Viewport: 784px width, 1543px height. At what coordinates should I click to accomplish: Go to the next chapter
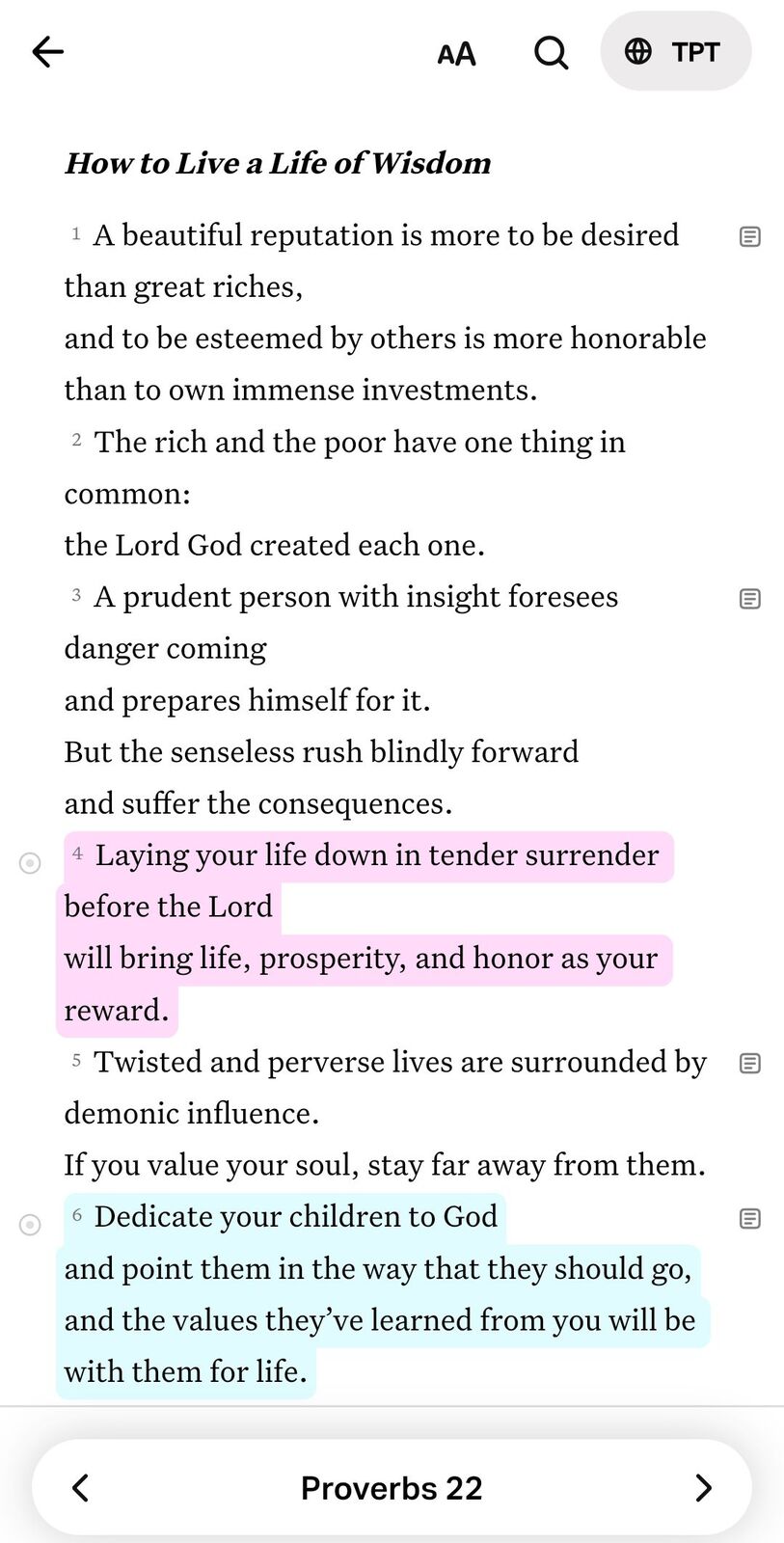[703, 1488]
